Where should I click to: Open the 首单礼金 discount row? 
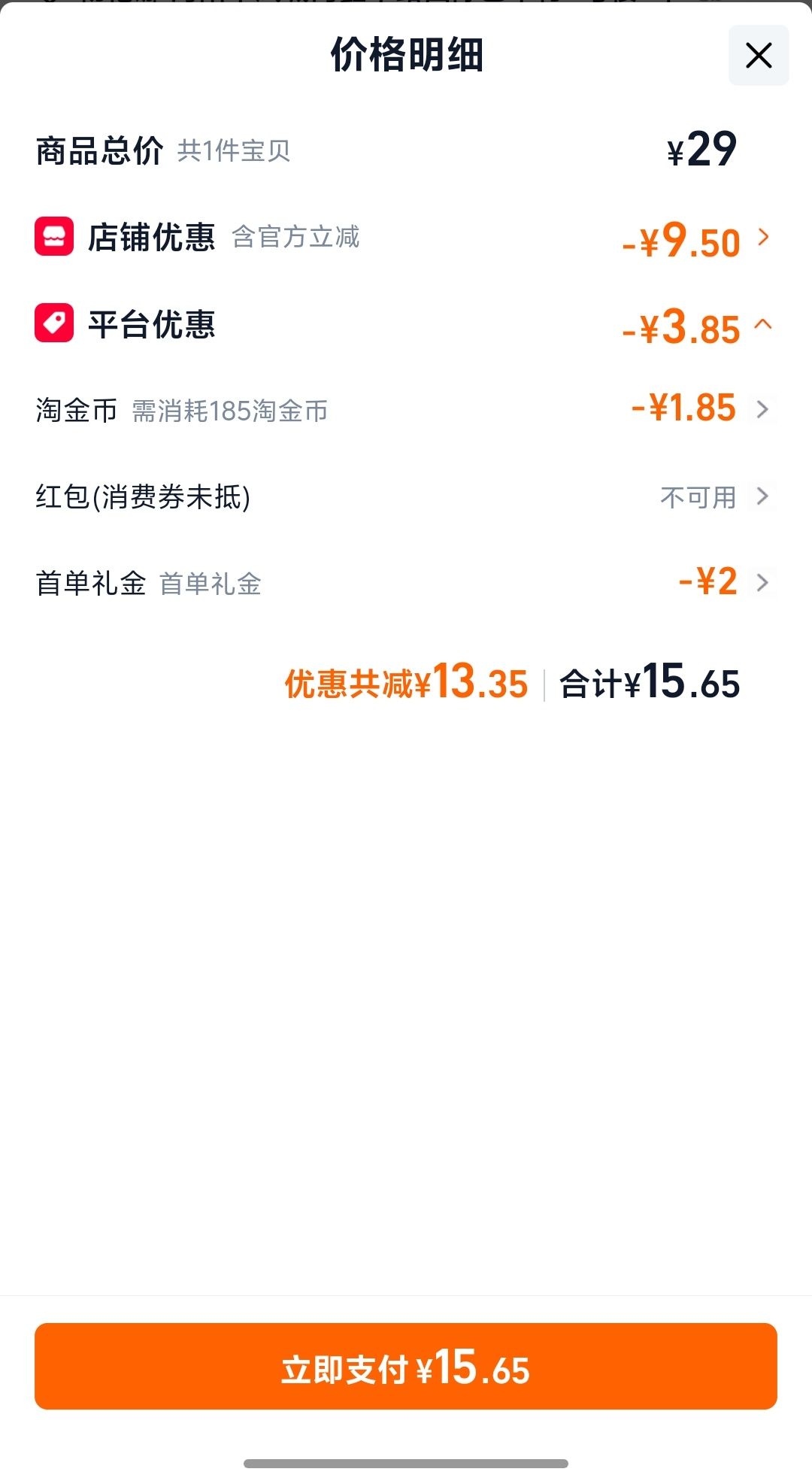tap(405, 583)
